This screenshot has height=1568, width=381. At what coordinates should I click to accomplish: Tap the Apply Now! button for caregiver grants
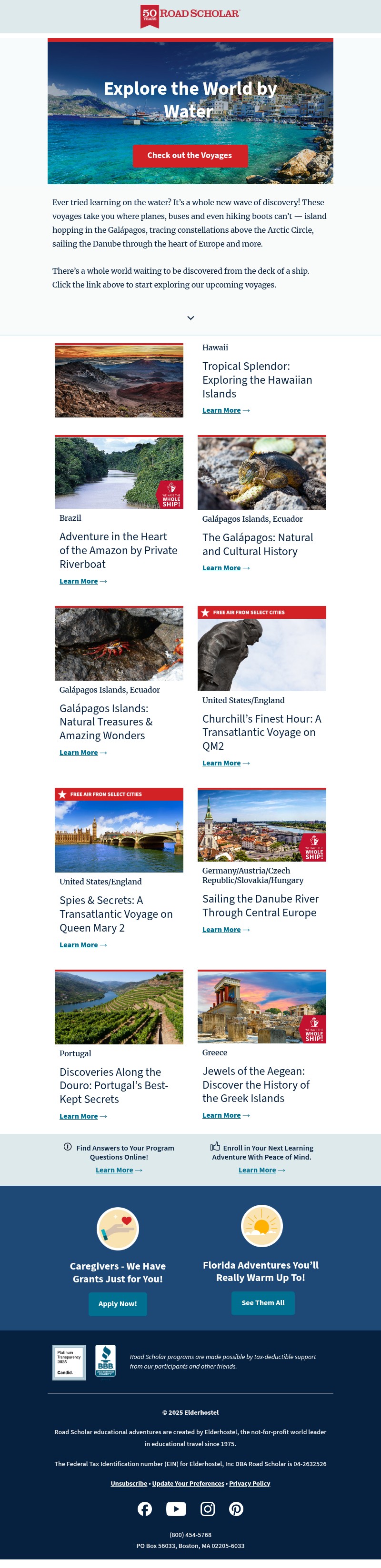pyautogui.click(x=118, y=1304)
